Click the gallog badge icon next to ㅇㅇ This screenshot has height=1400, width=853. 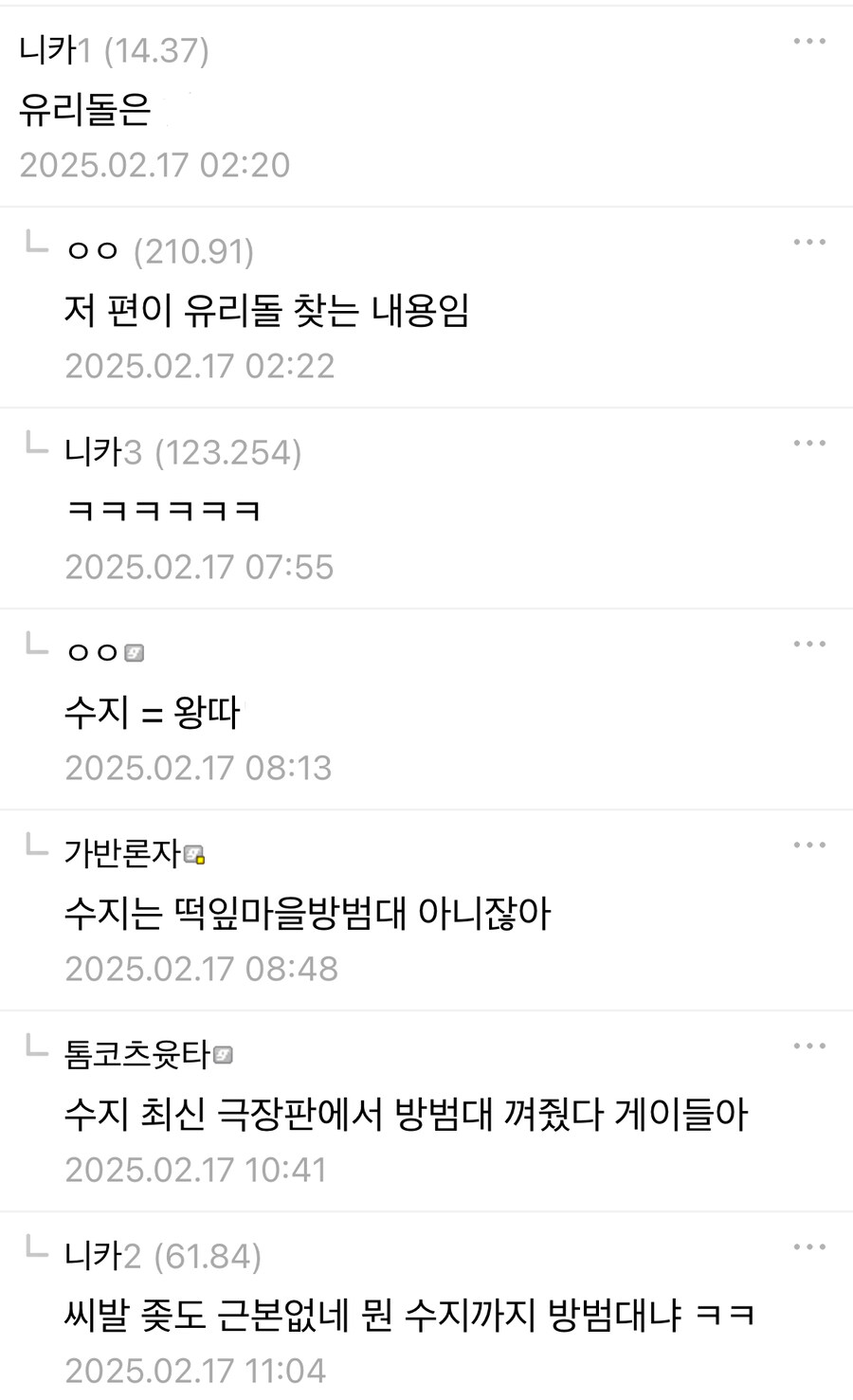(x=136, y=651)
